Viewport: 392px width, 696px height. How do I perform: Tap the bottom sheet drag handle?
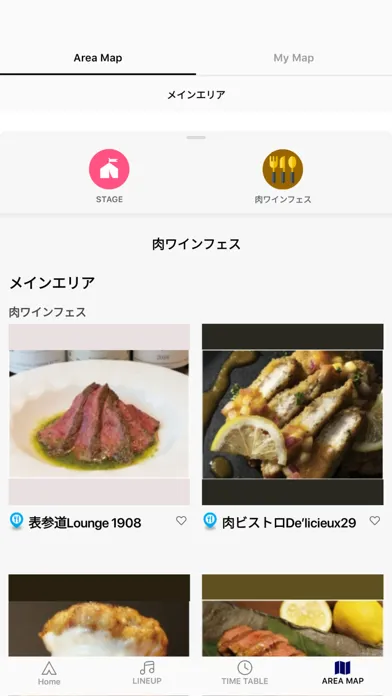click(196, 138)
